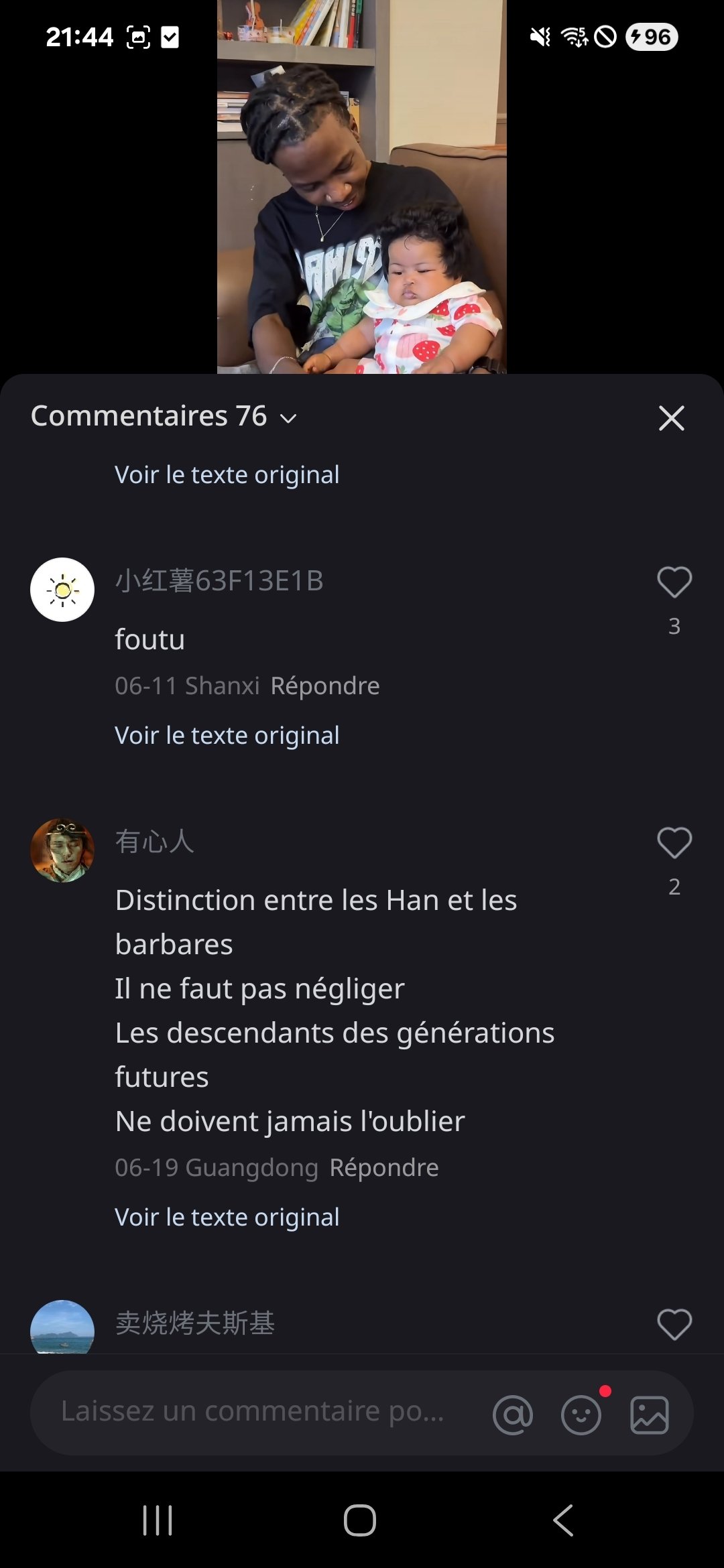Like 有心人's comment about Han
The height and width of the screenshot is (1568, 724).
pos(674,842)
